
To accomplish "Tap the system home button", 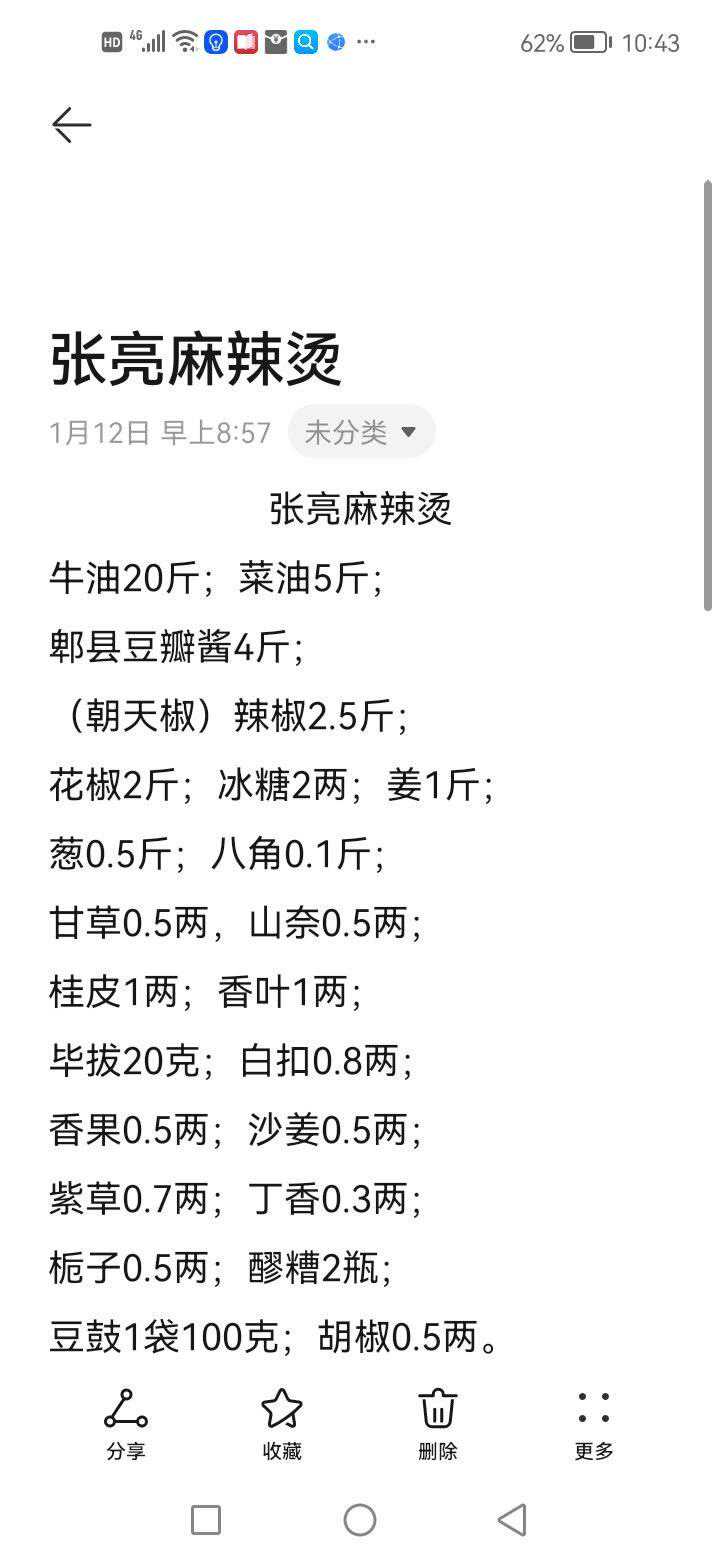I will pyautogui.click(x=360, y=1520).
